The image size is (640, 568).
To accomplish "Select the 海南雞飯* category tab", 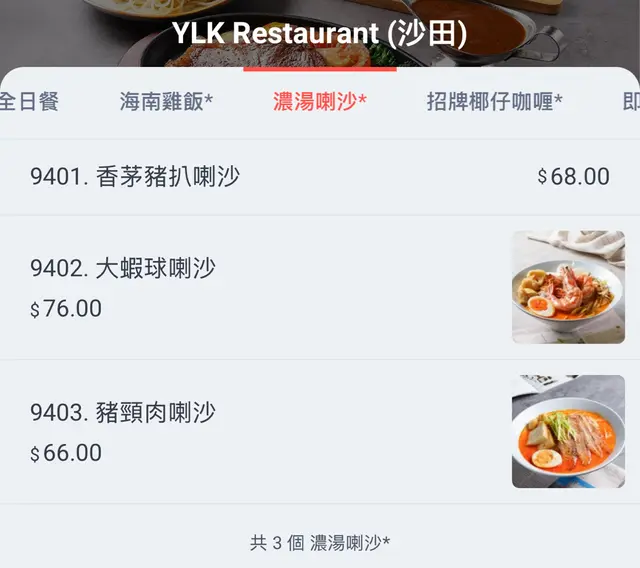I will [x=166, y=102].
